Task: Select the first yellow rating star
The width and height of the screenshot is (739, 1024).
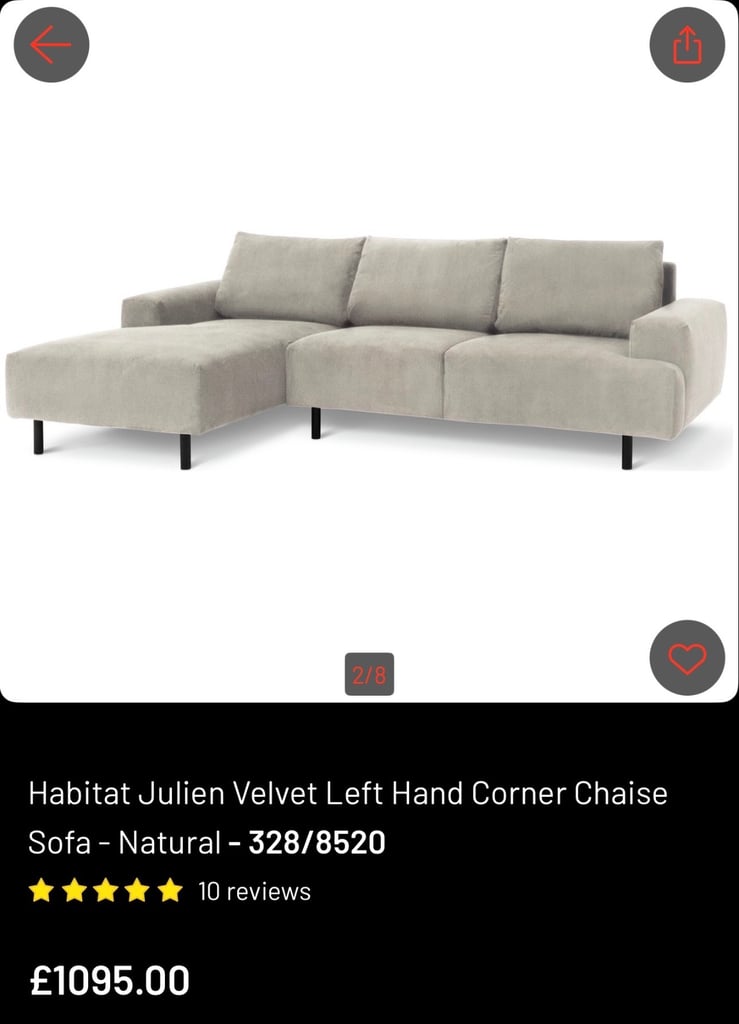Action: tap(42, 890)
